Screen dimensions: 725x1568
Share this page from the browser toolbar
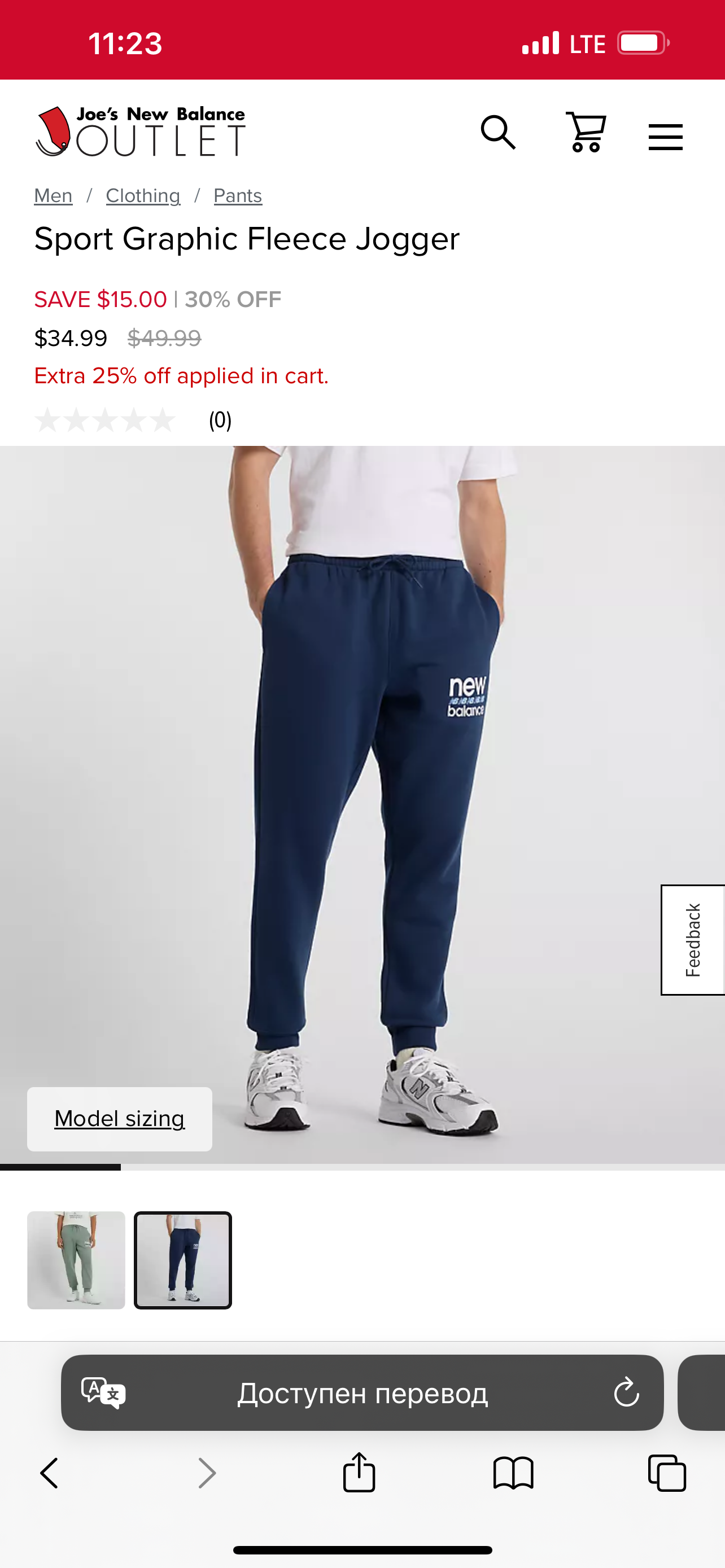click(x=359, y=1473)
